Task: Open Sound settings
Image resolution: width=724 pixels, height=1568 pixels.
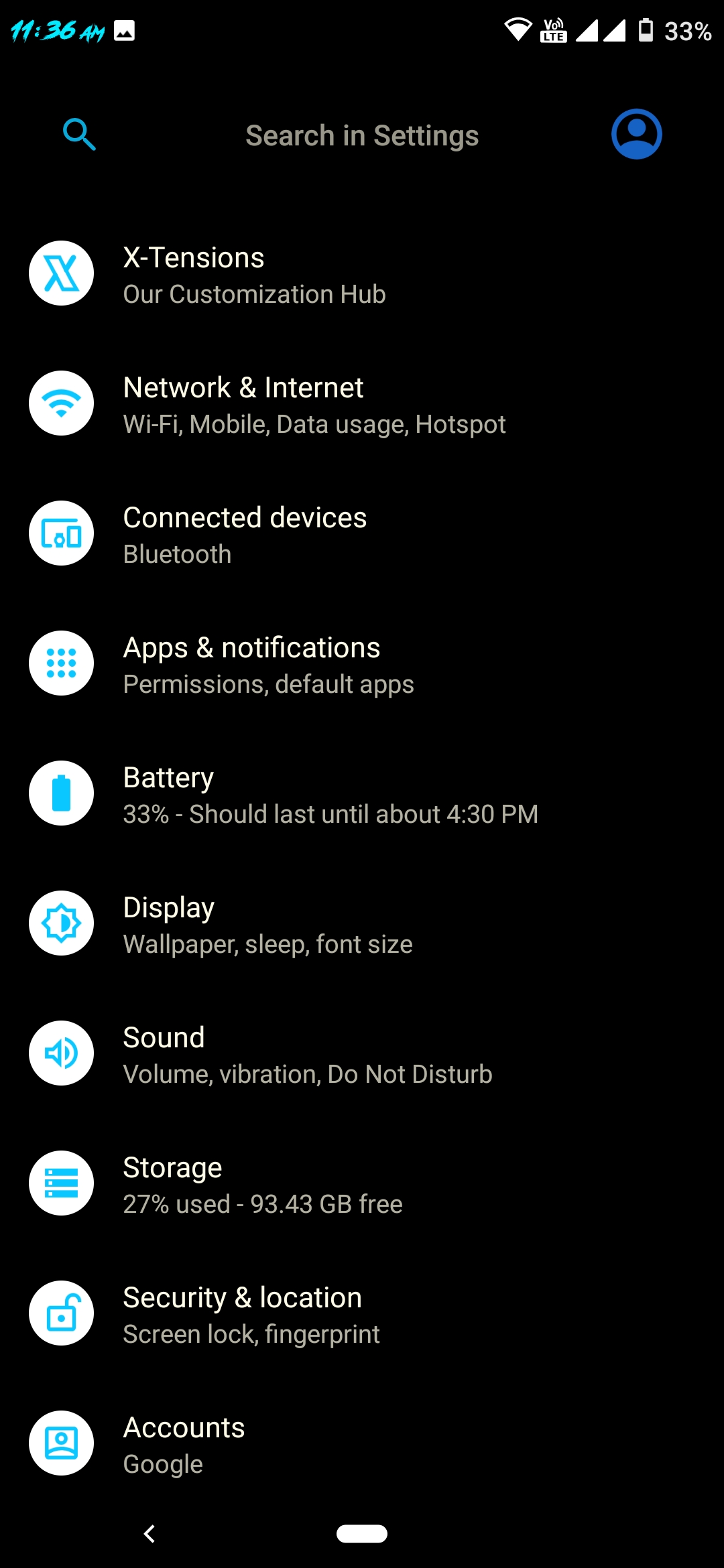Action: tap(362, 1054)
